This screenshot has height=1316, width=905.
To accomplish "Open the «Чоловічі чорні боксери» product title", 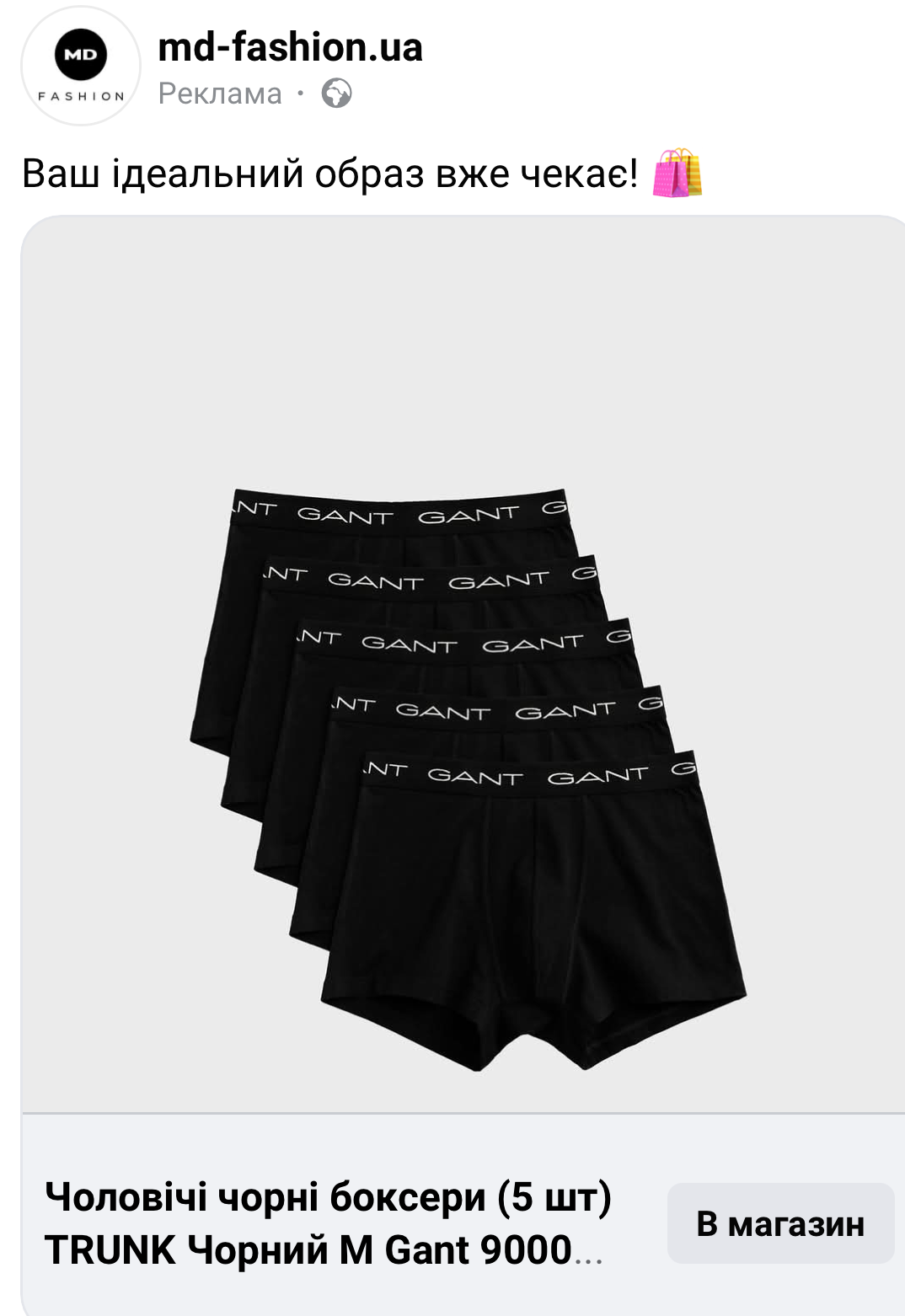I will click(x=328, y=1223).
